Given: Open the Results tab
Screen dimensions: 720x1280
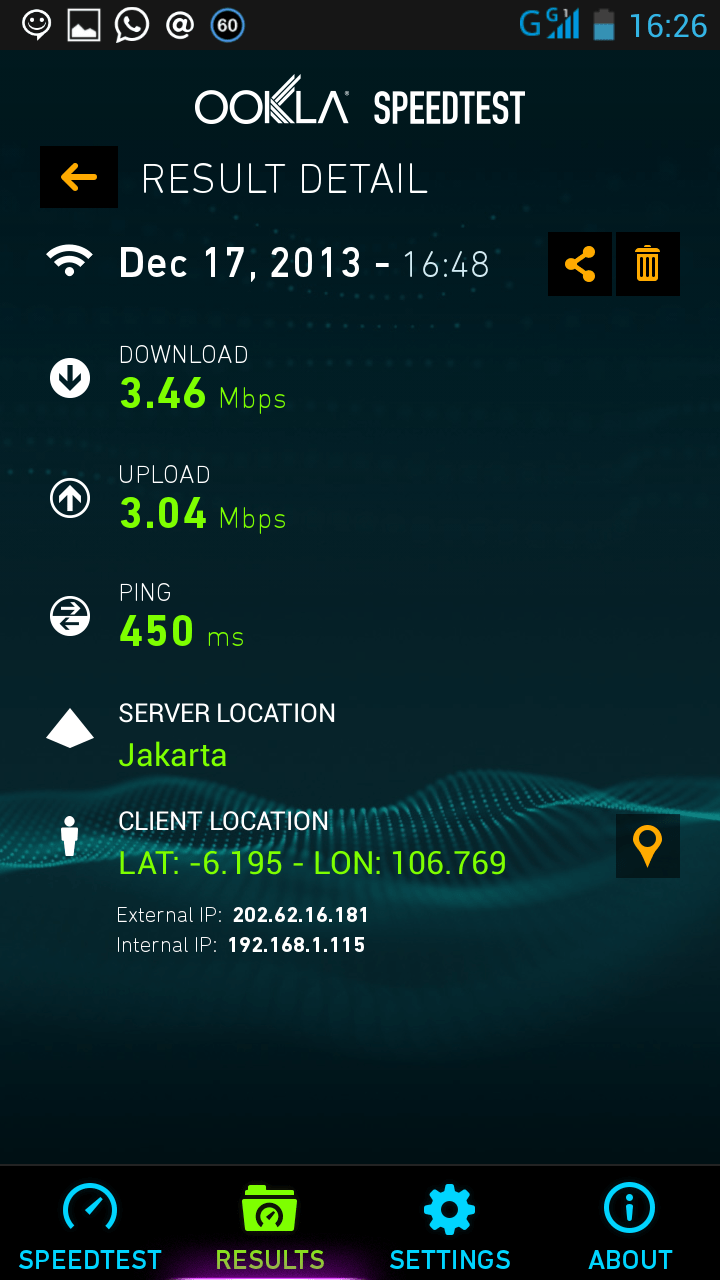Looking at the screenshot, I should [x=270, y=1225].
